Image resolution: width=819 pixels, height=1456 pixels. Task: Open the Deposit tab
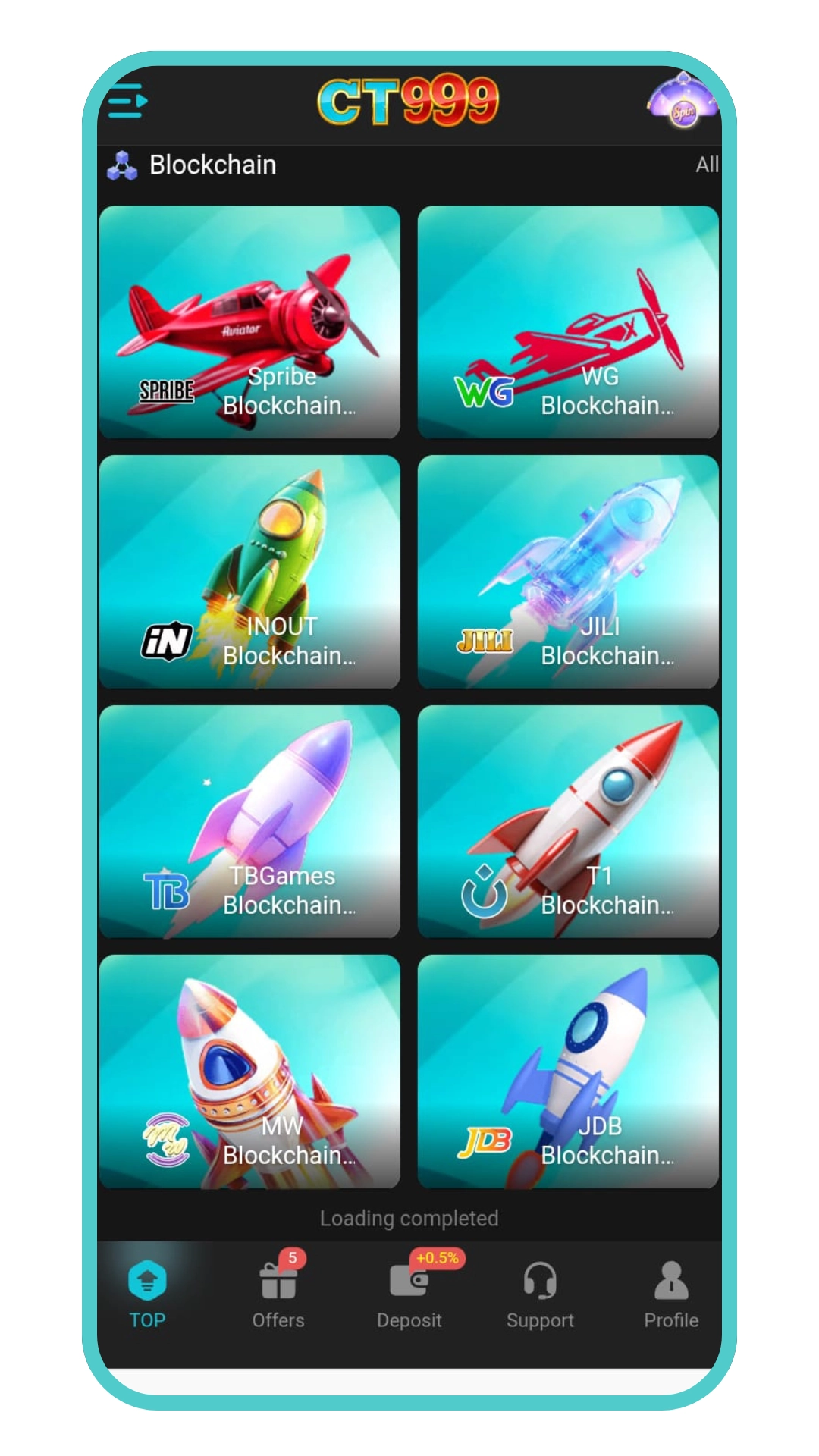pos(409,1294)
